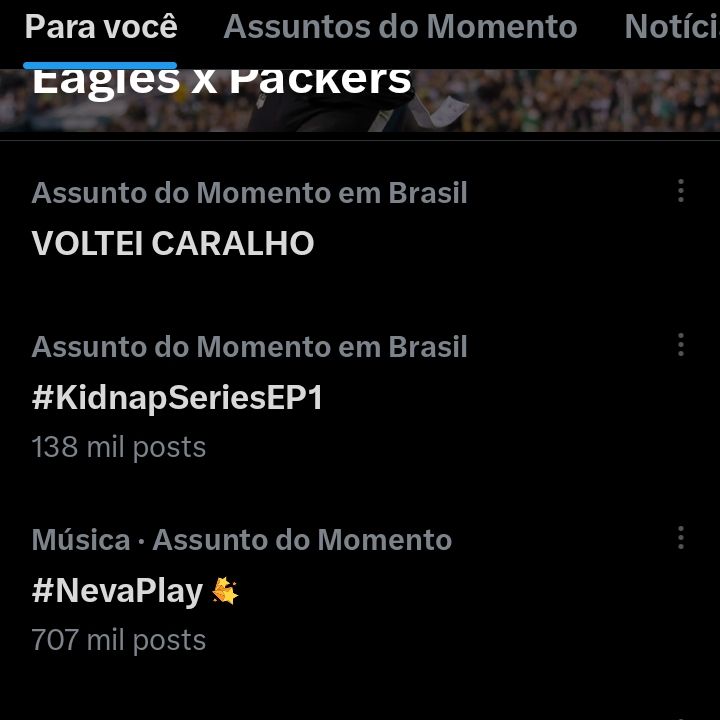This screenshot has height=720, width=720.
Task: Tap the three-dot menu beside #KidnapSeriesEP1
Action: (x=681, y=345)
